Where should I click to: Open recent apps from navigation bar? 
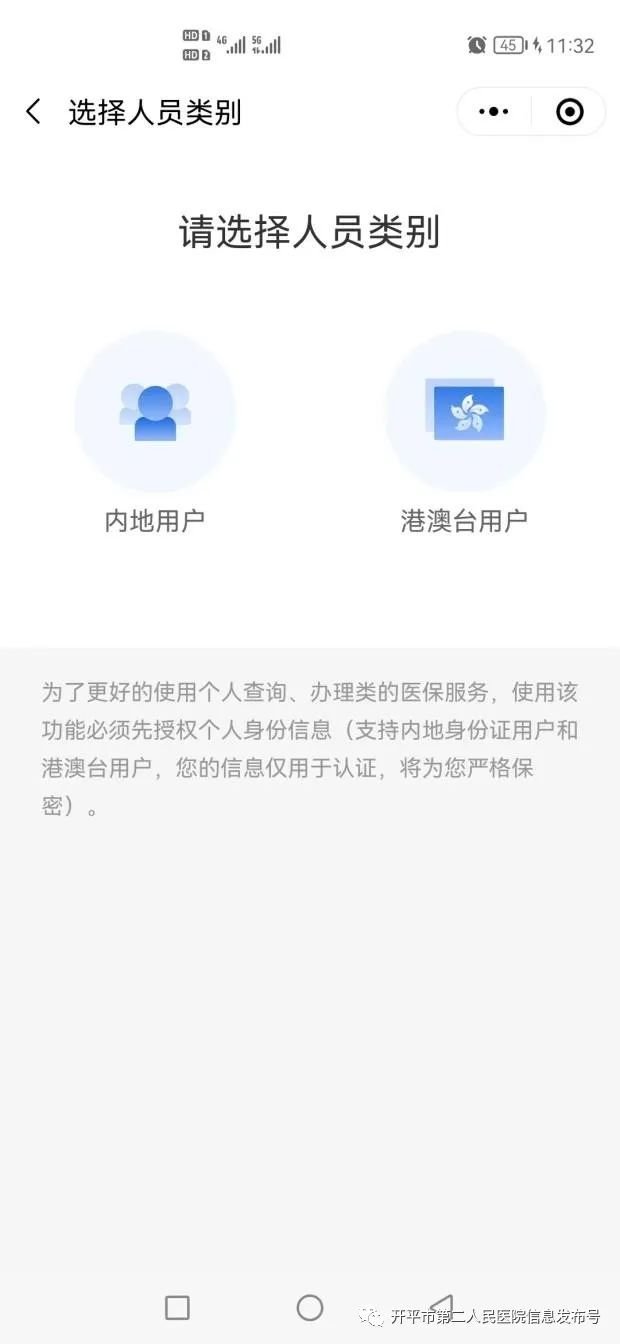pos(177,1307)
